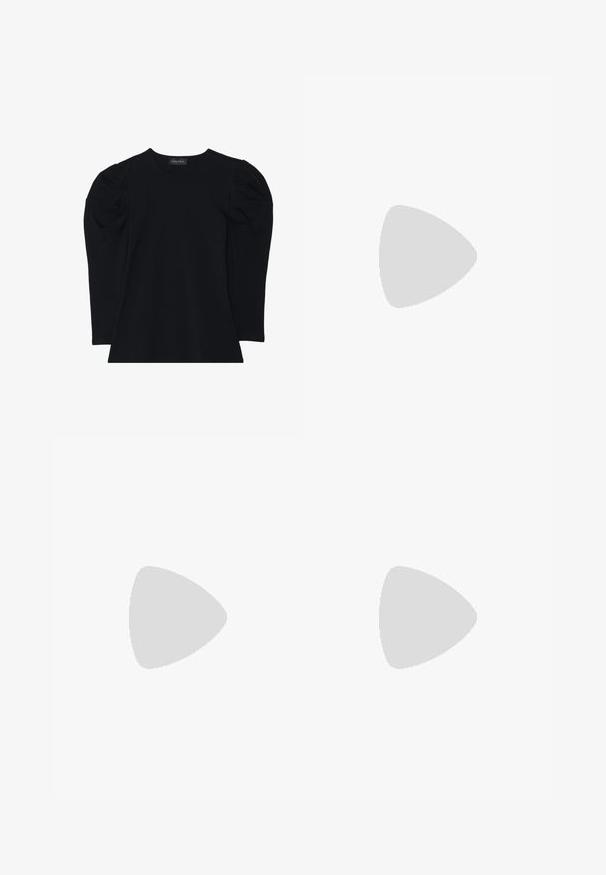The width and height of the screenshot is (606, 875).
Task: Open the black puff-sleeve top image
Action: point(178,256)
